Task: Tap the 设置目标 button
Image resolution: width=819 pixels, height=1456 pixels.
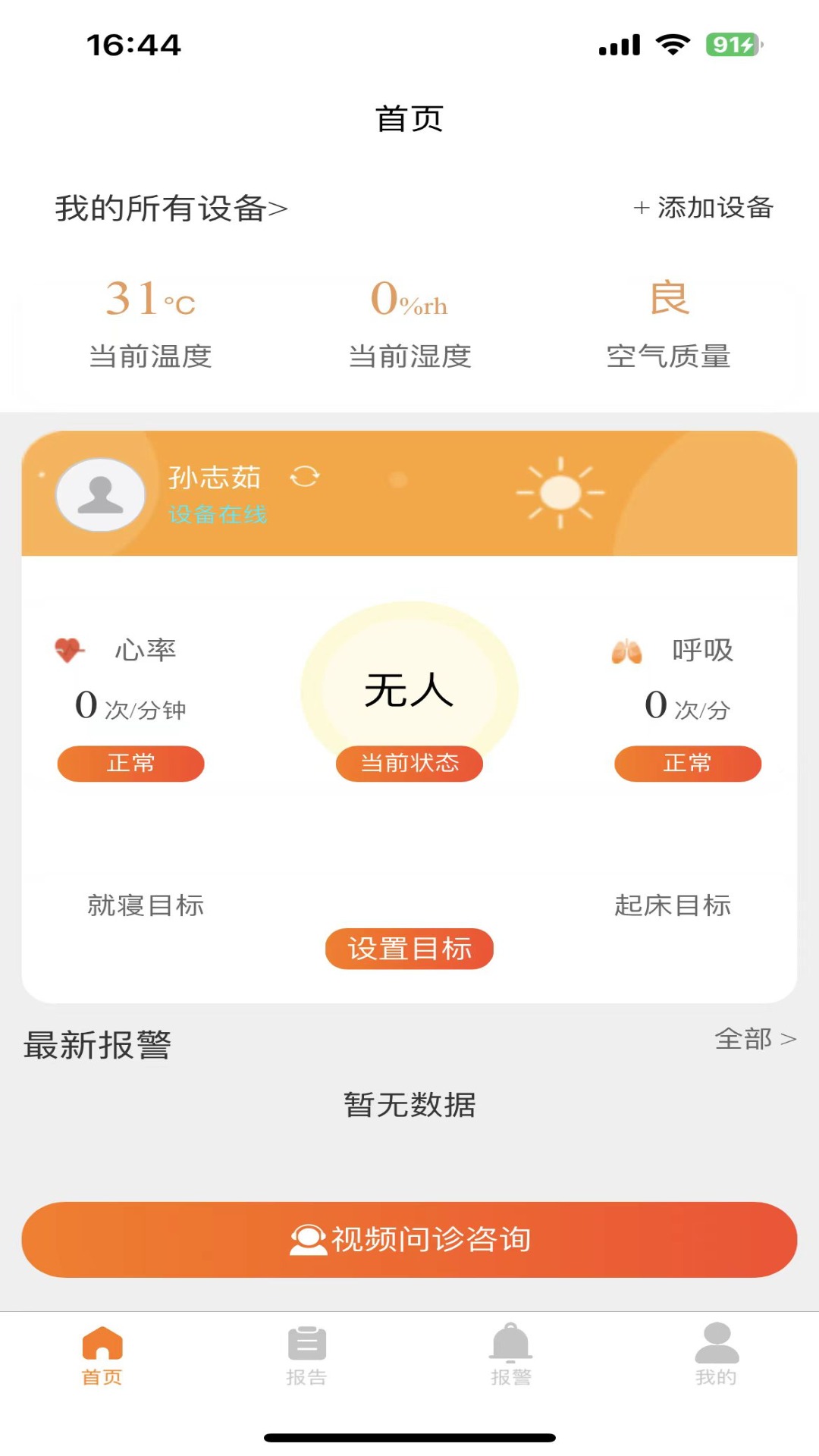Action: click(x=409, y=949)
